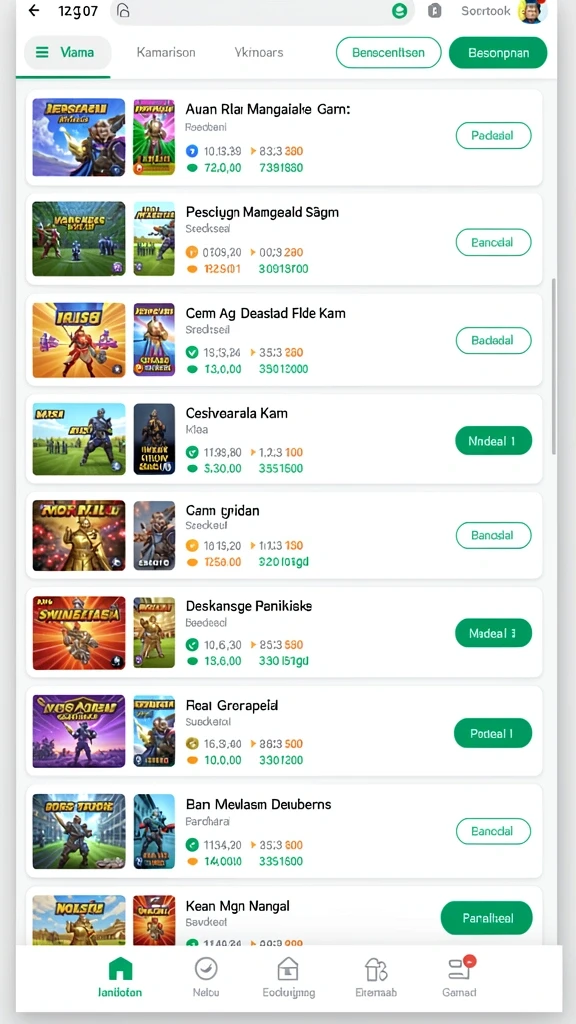Tap the Besonpnan green button
The height and width of the screenshot is (1024, 576).
point(498,53)
